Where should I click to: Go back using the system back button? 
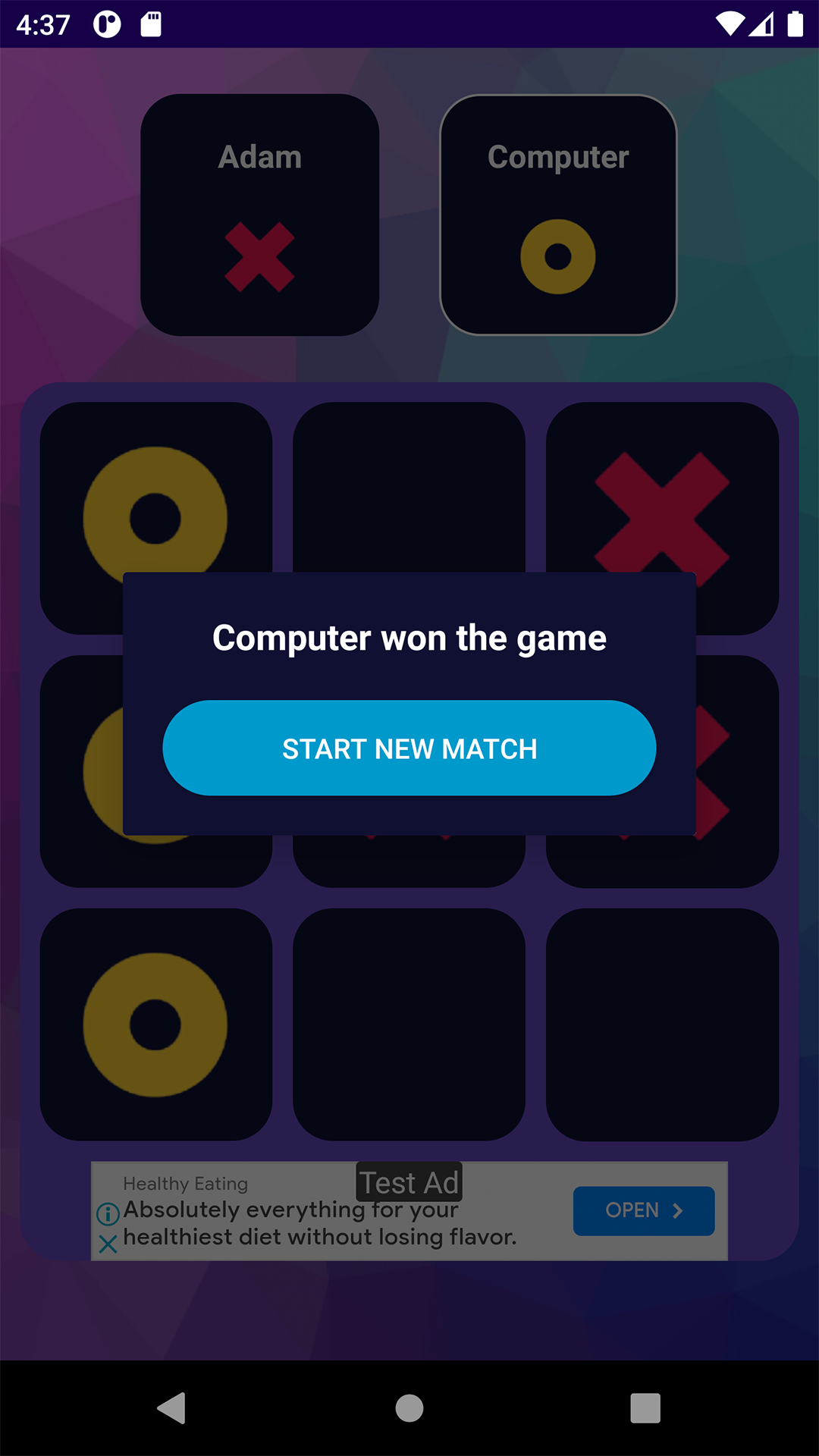tap(172, 1408)
